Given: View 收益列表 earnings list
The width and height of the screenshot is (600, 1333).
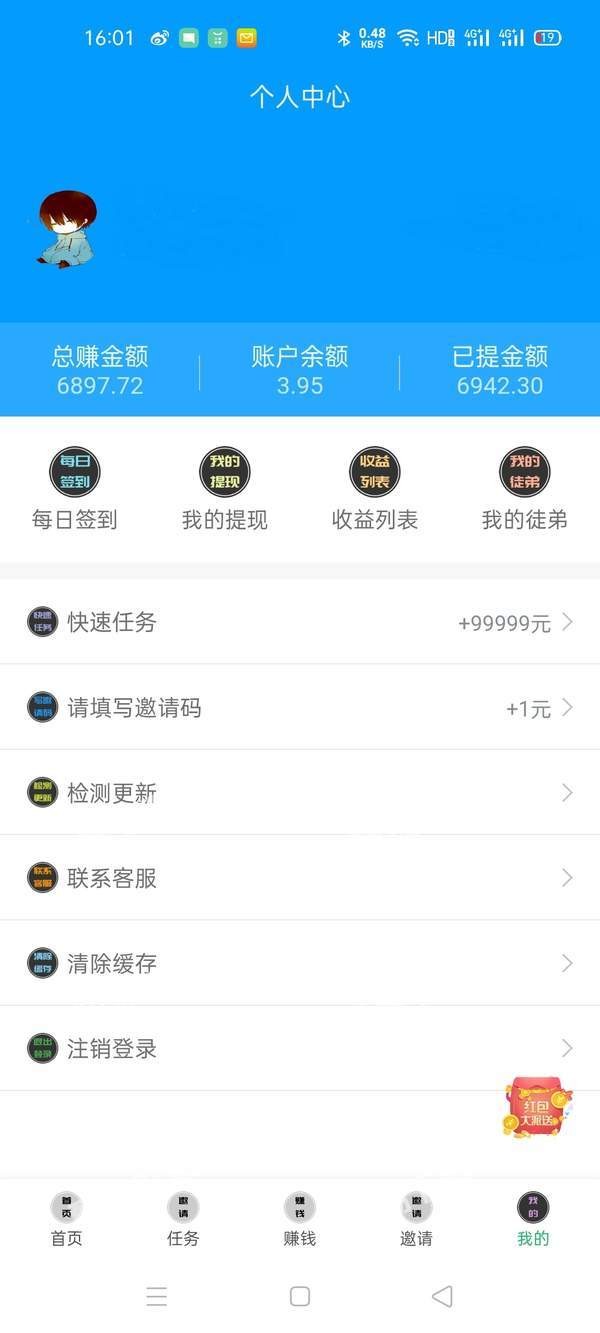Looking at the screenshot, I should [x=375, y=489].
